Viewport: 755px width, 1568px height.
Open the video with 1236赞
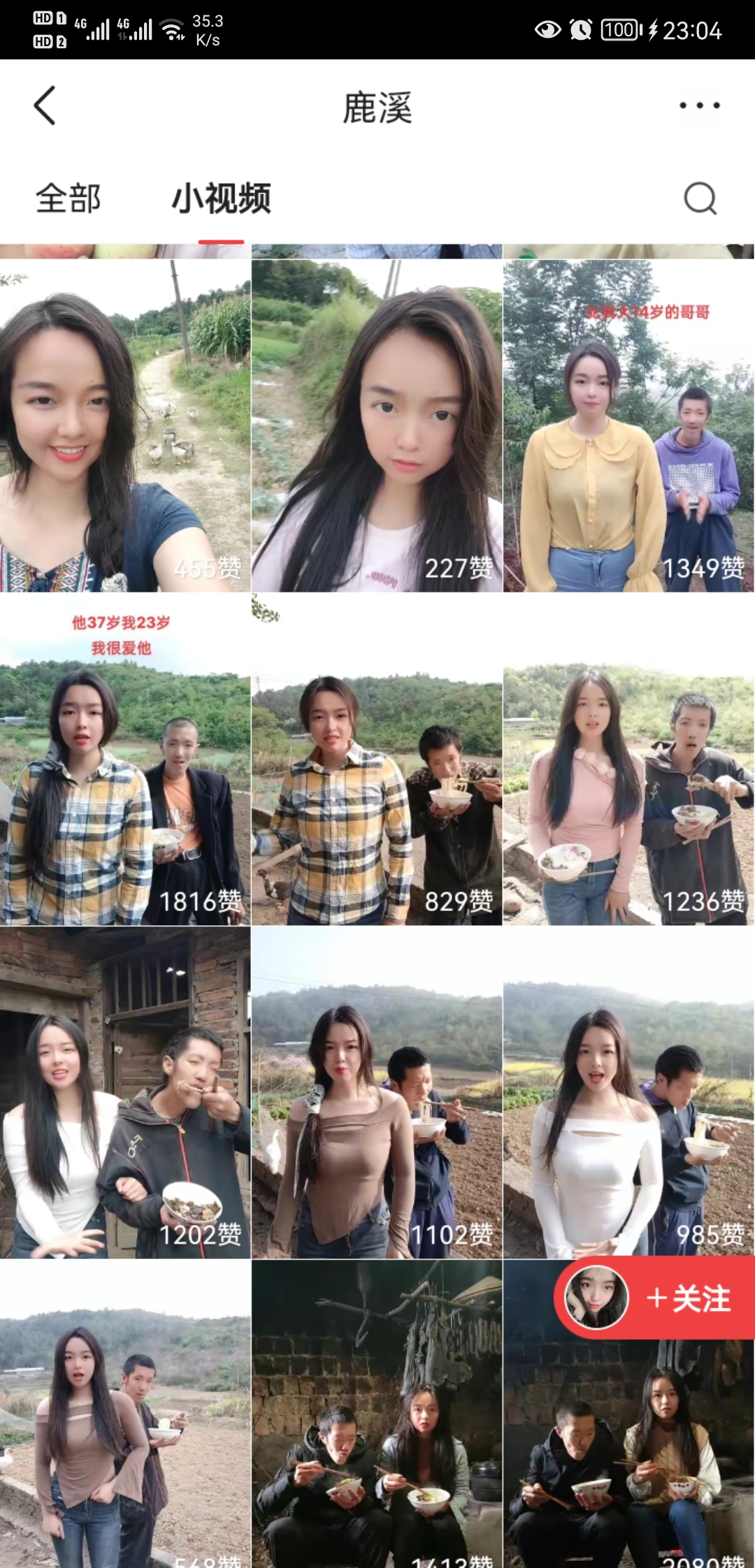(628, 760)
